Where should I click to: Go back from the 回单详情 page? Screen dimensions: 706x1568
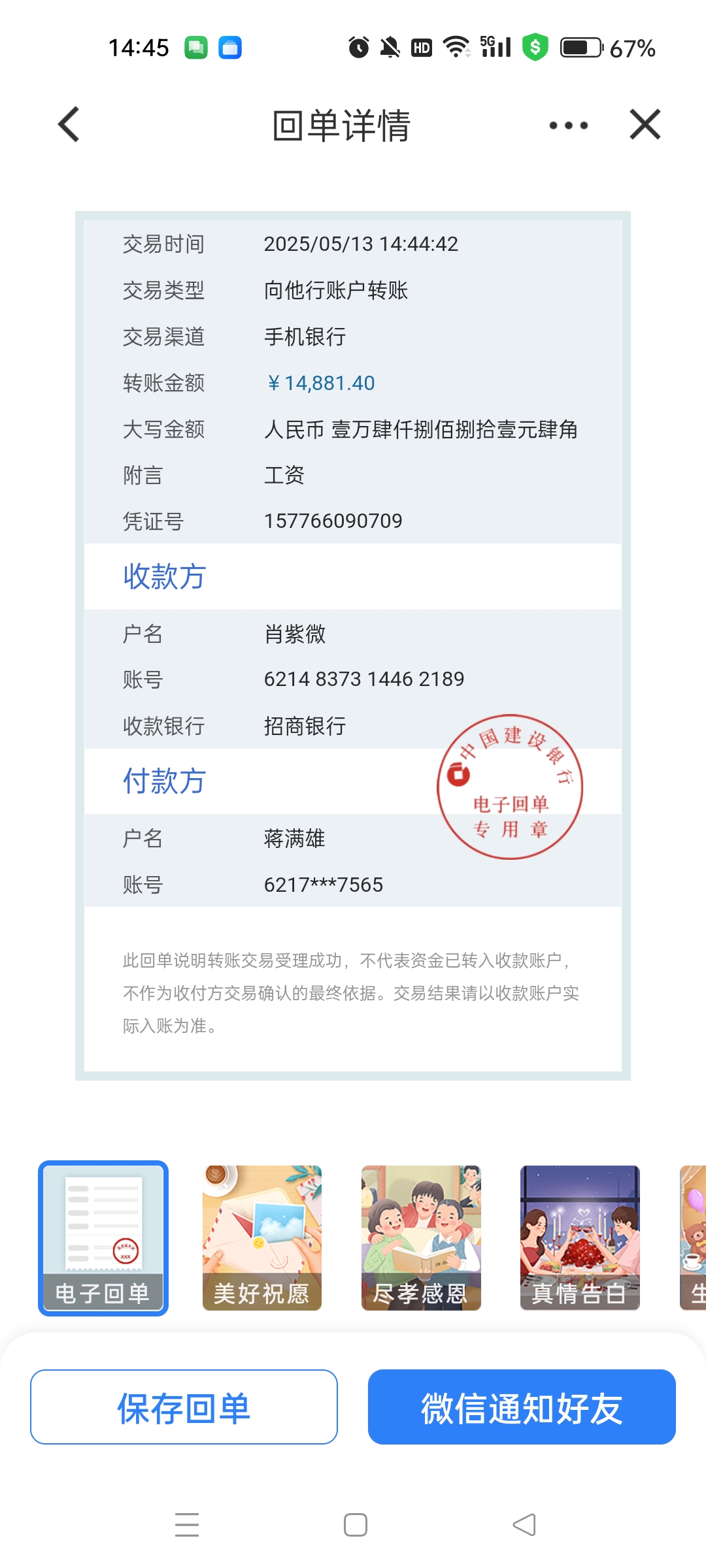pyautogui.click(x=69, y=125)
